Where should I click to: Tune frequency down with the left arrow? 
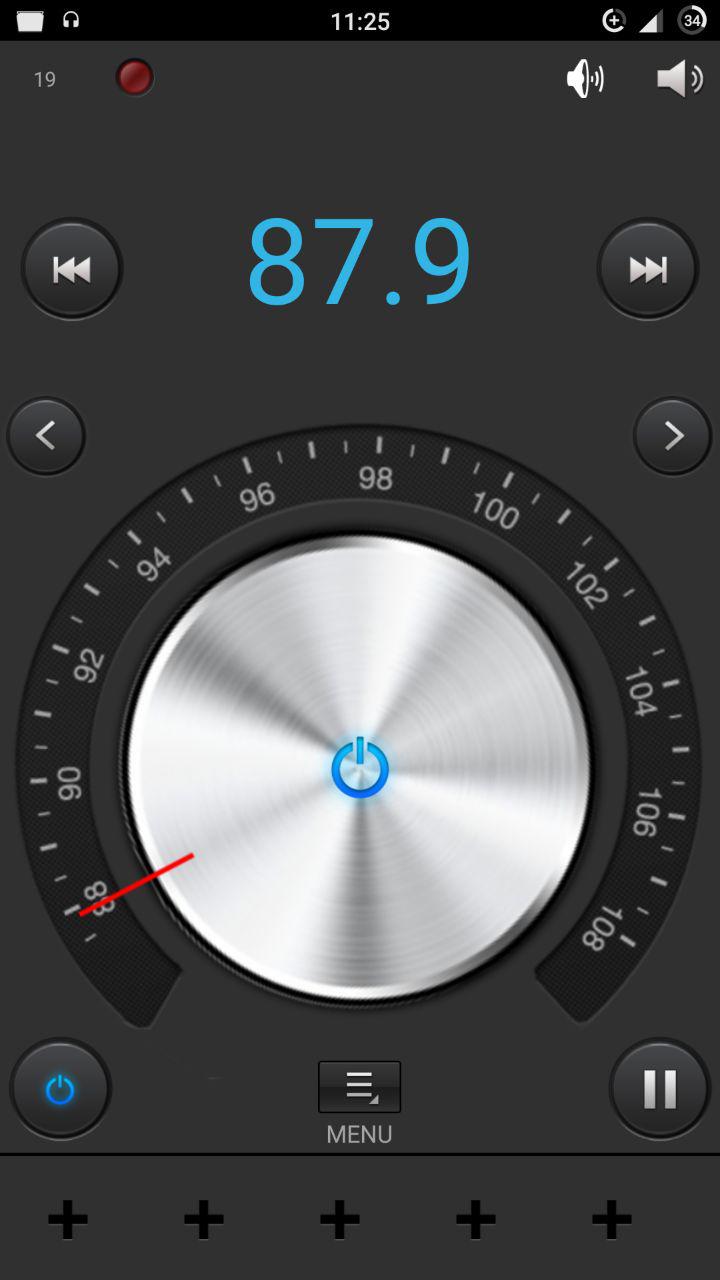click(x=46, y=436)
